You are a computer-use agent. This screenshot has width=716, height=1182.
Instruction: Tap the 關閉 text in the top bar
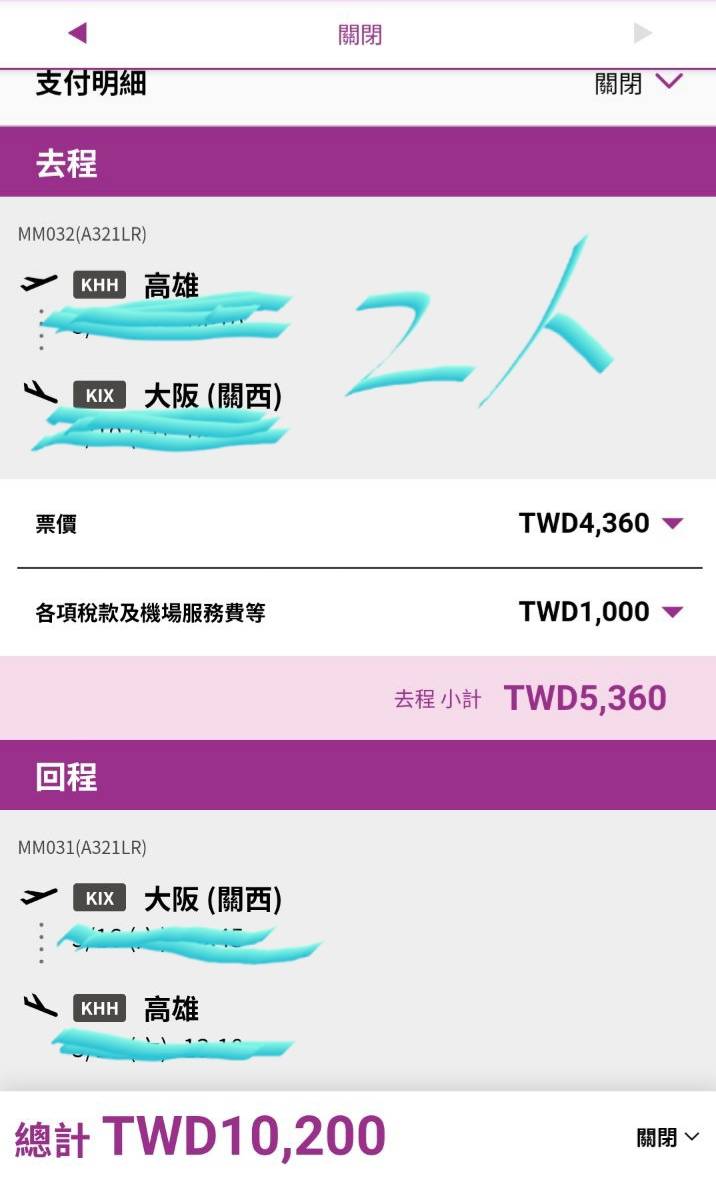360,35
